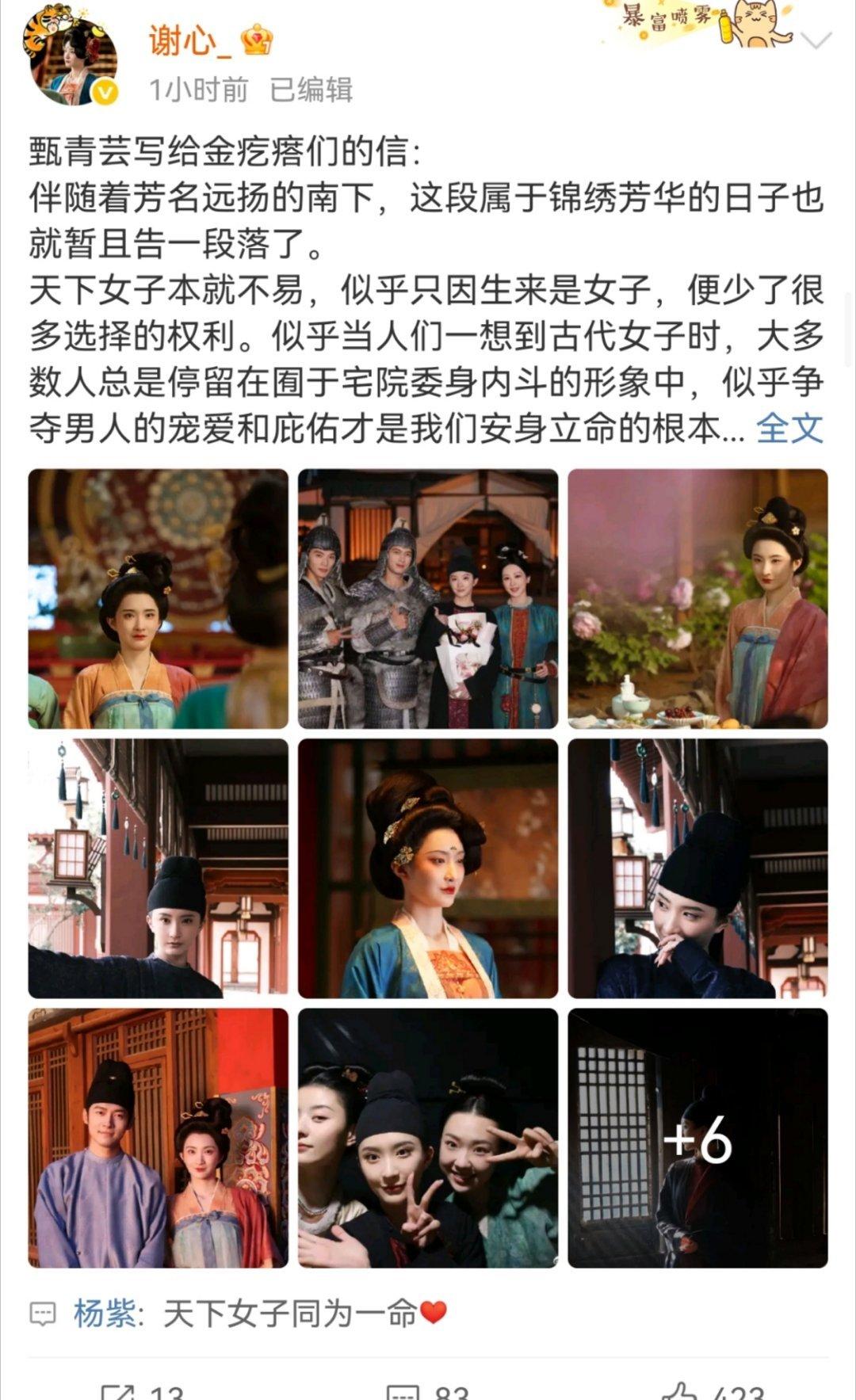
Task: Repost this Weibo post
Action: coord(143,1390)
